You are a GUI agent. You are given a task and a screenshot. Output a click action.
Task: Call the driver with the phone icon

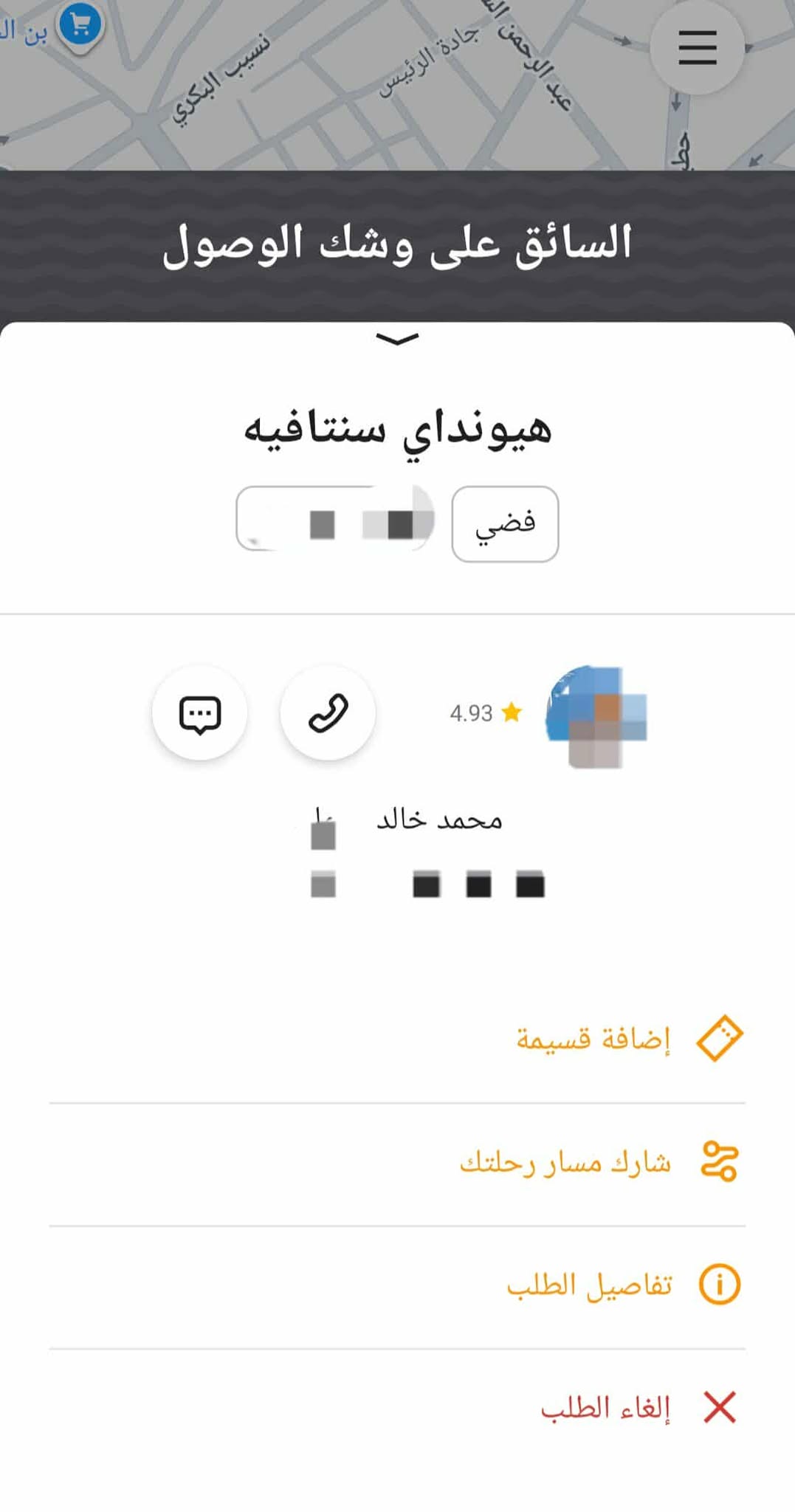tap(328, 713)
